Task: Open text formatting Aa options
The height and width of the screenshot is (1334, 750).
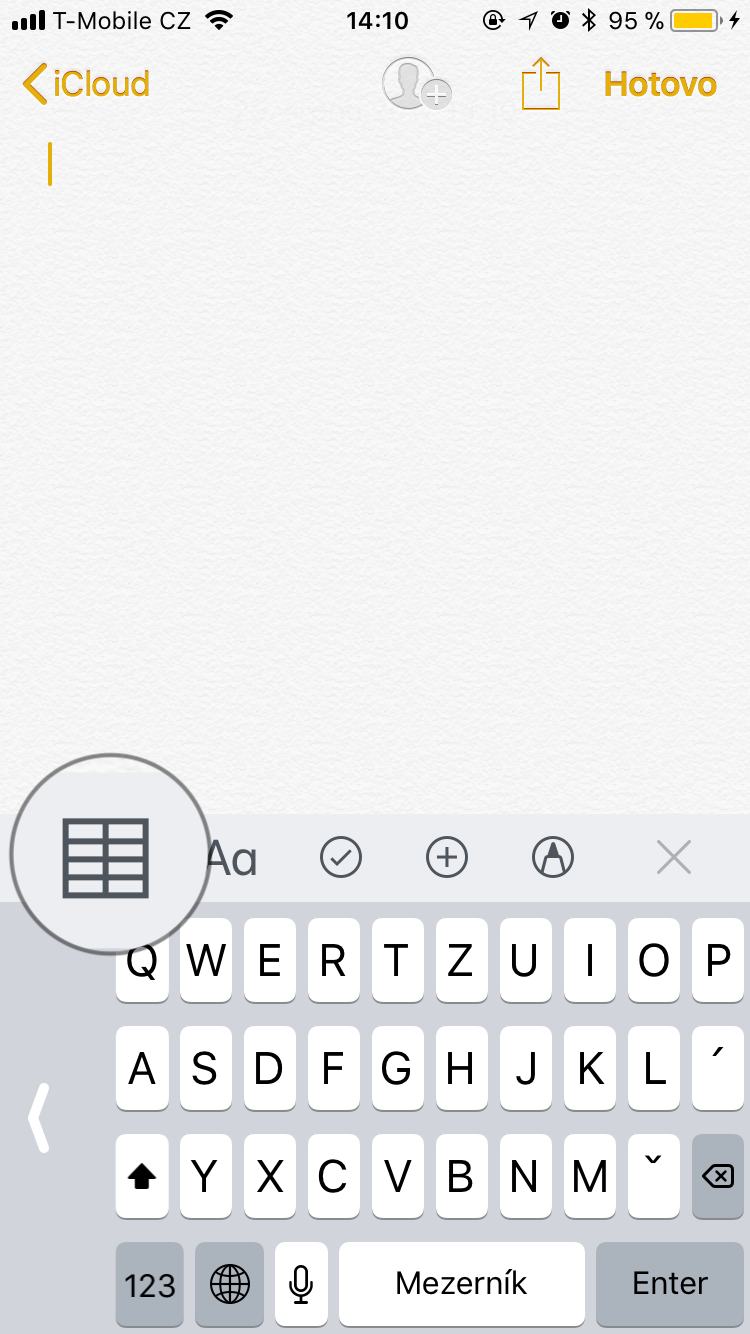Action: [232, 858]
